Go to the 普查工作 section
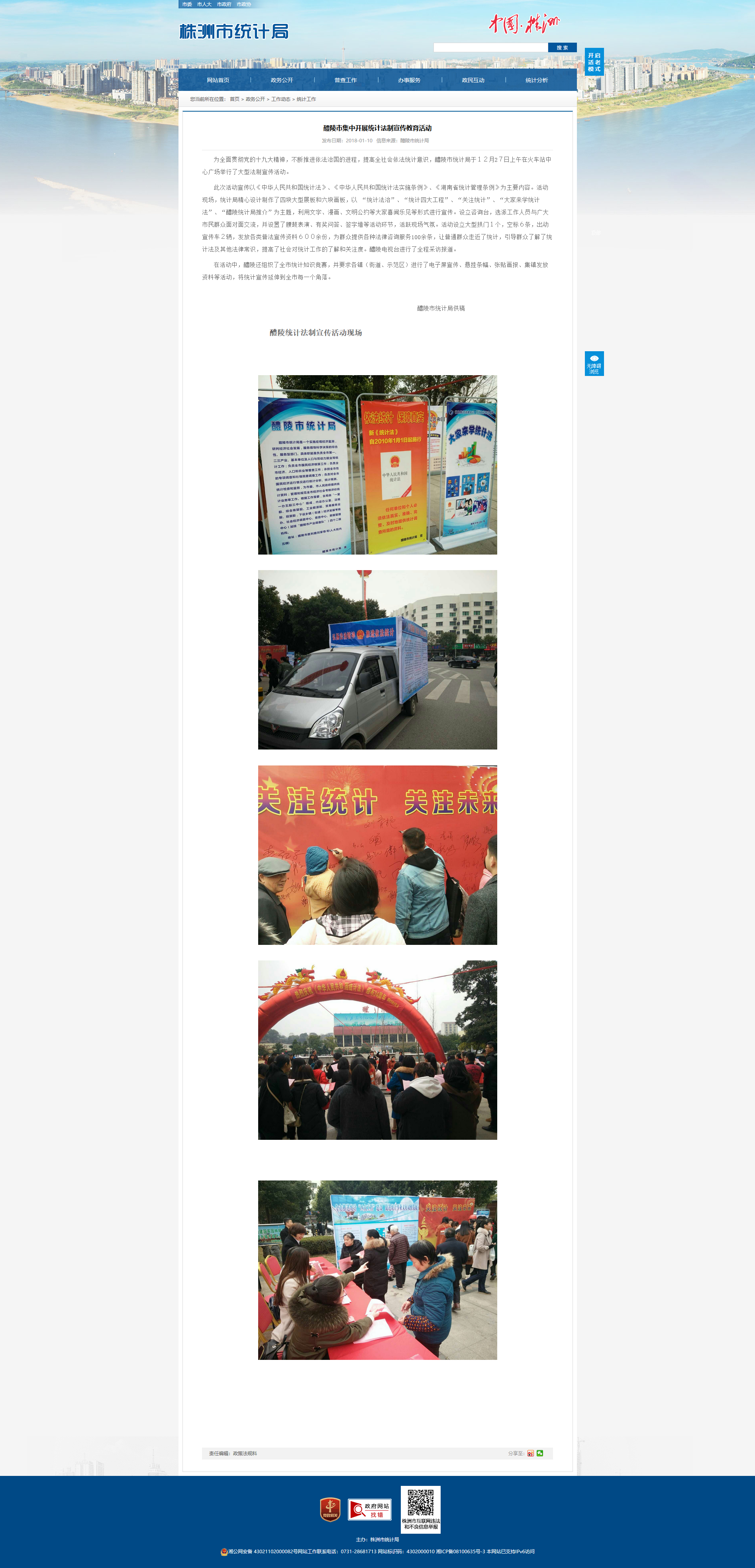The width and height of the screenshot is (755, 1568). [345, 81]
